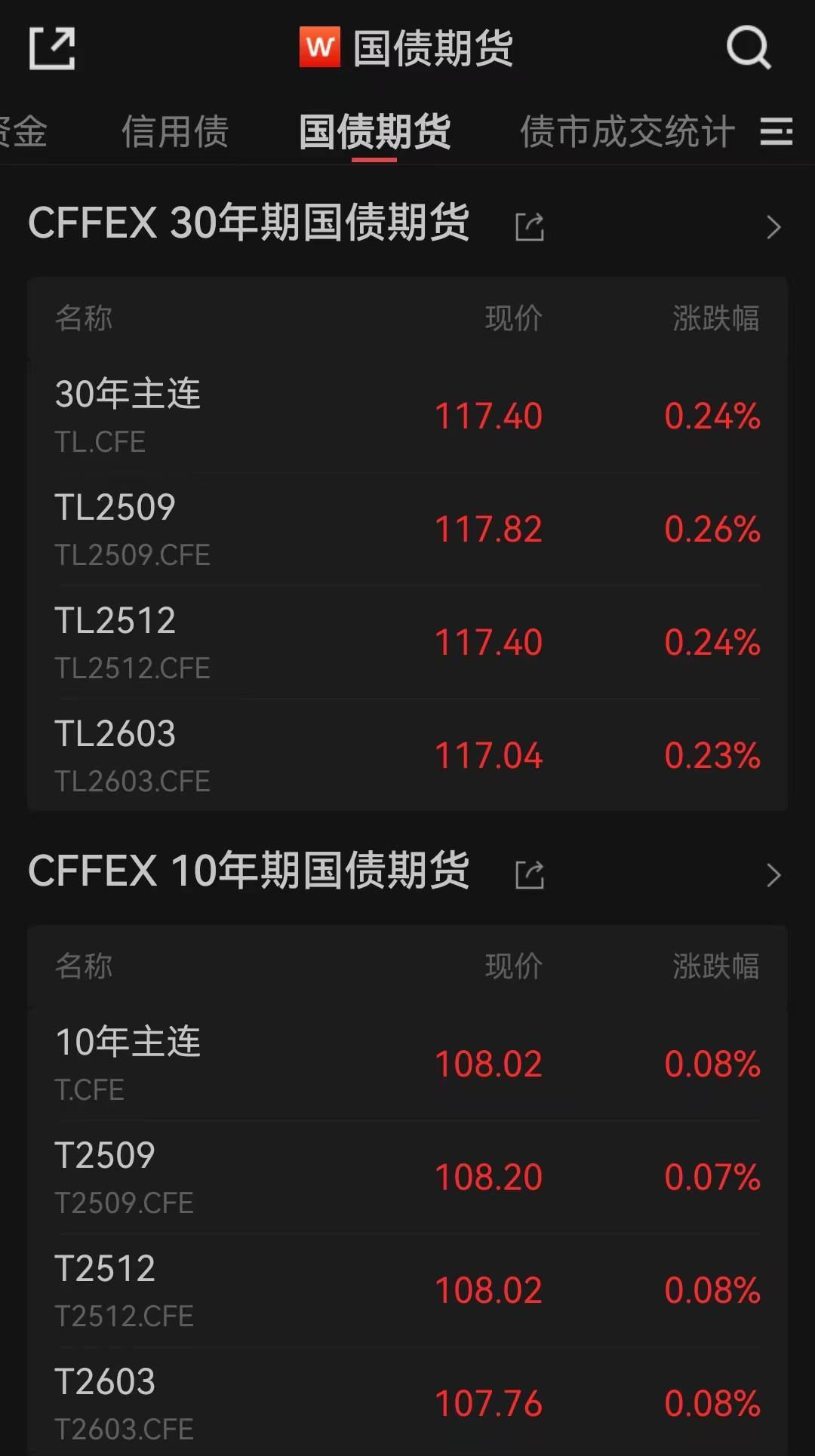815x1456 pixels.
Task: Share the CFFEX 30年期国债期货 section
Action: tap(530, 226)
